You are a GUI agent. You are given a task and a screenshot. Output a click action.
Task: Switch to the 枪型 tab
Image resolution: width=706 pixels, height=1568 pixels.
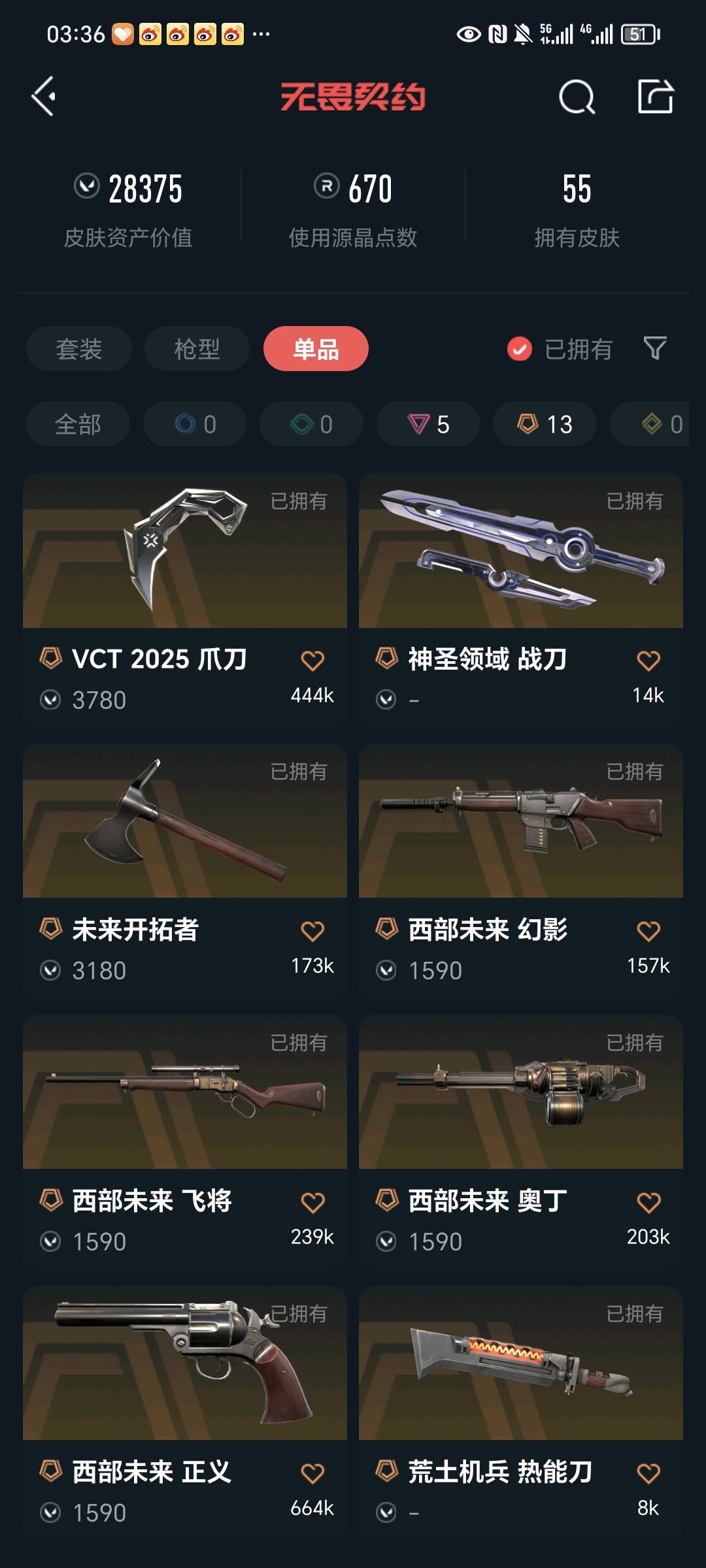point(197,349)
